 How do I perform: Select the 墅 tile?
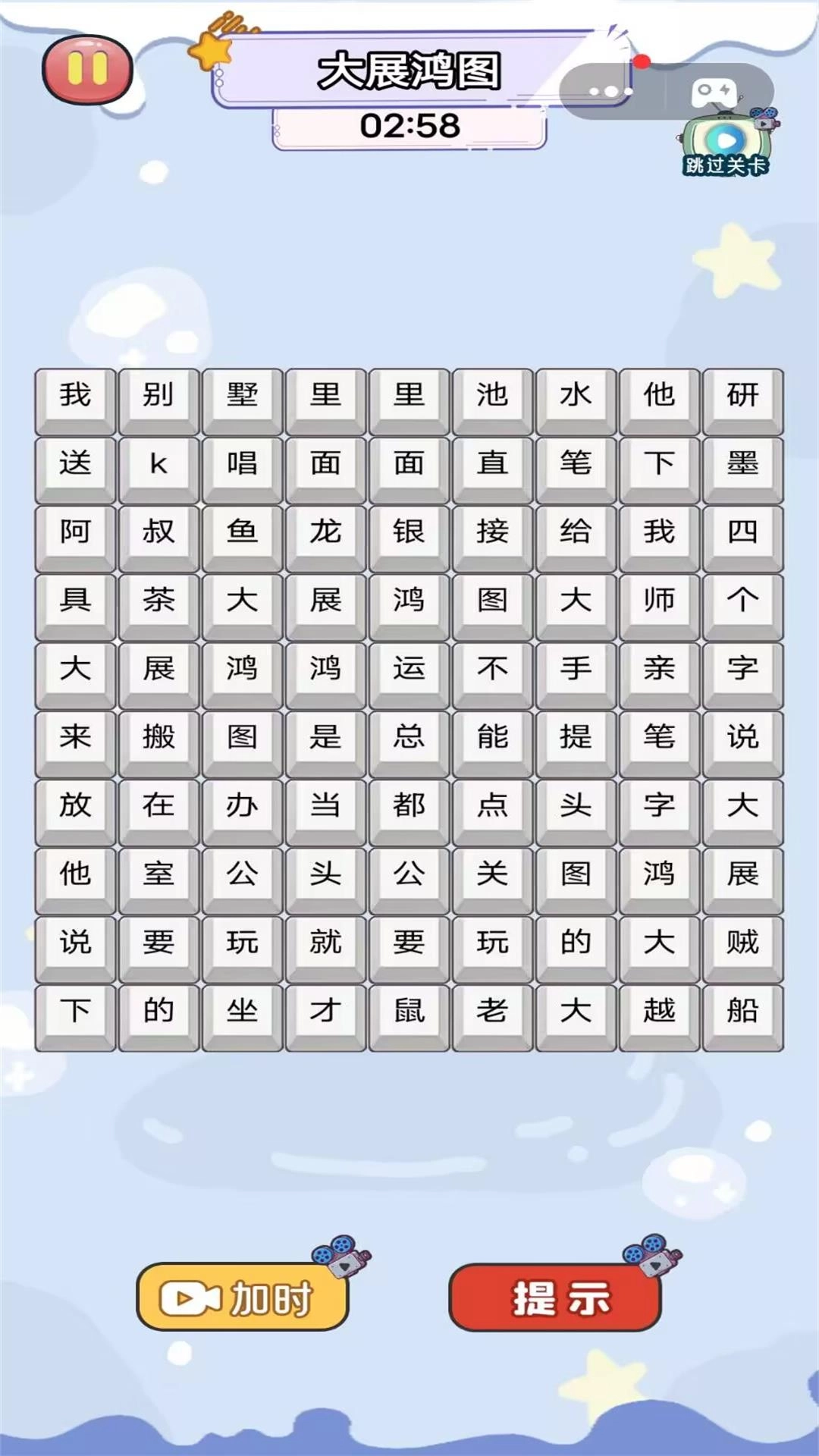242,395
